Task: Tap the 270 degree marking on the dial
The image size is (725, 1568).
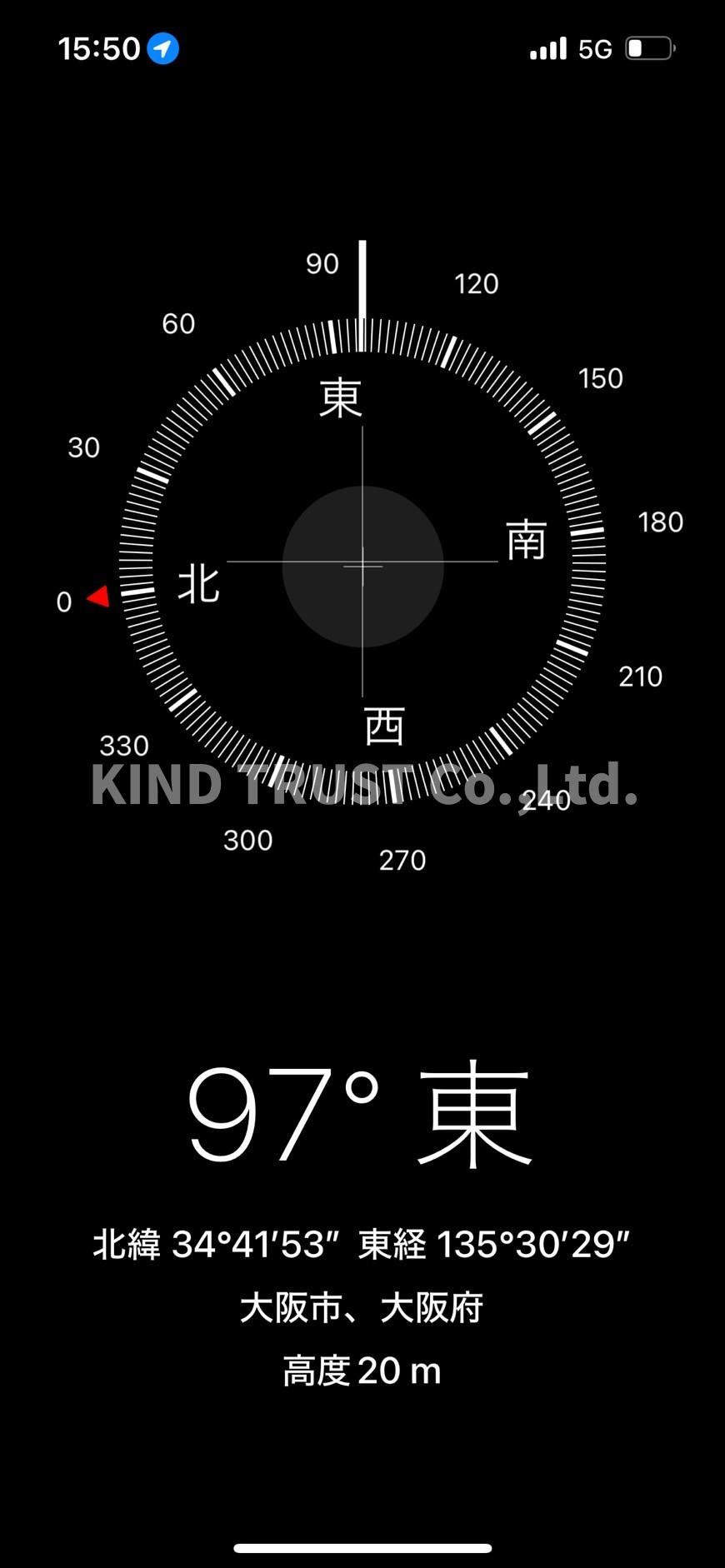Action: click(402, 858)
